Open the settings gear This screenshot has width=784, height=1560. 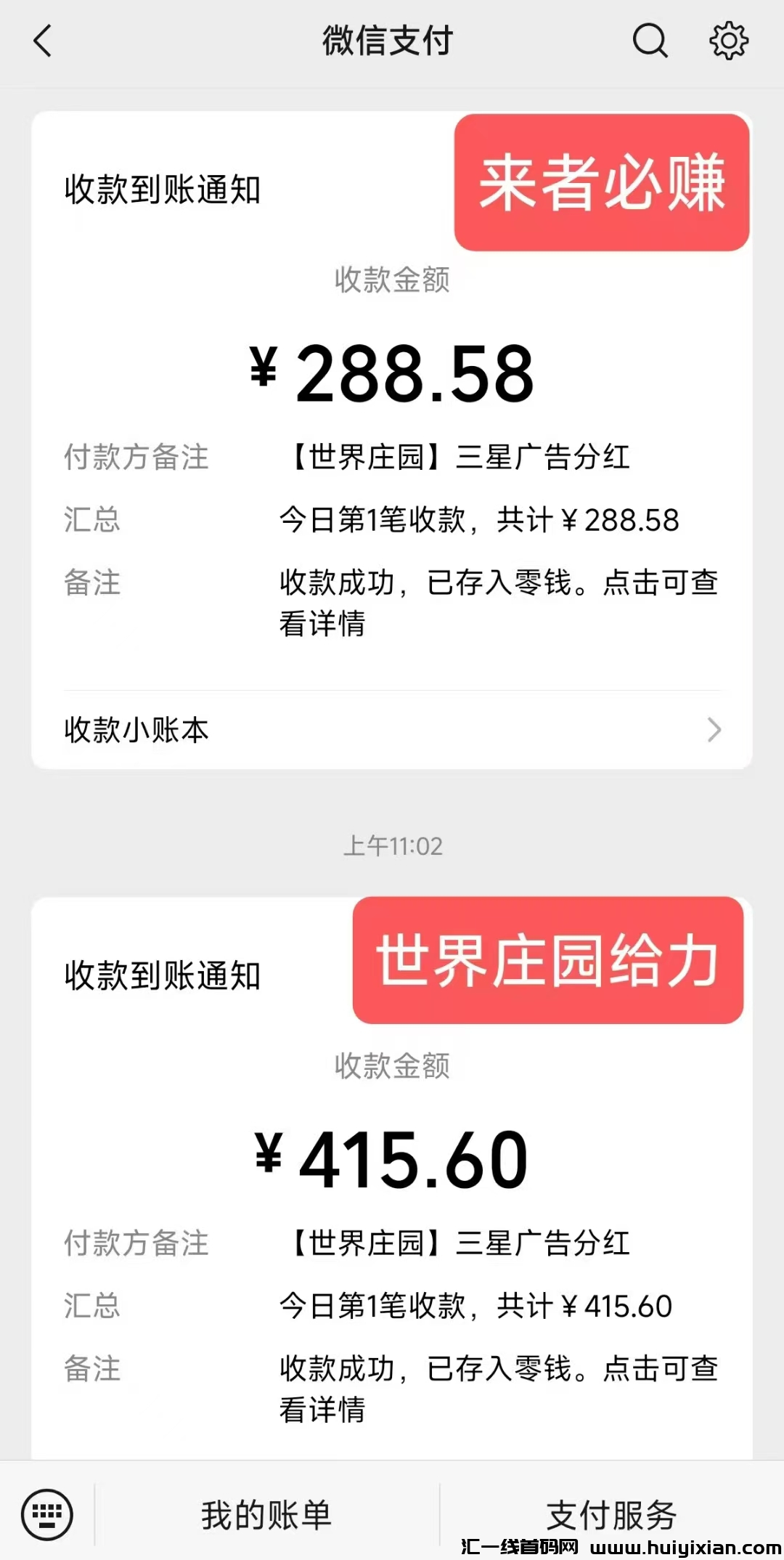[x=728, y=41]
